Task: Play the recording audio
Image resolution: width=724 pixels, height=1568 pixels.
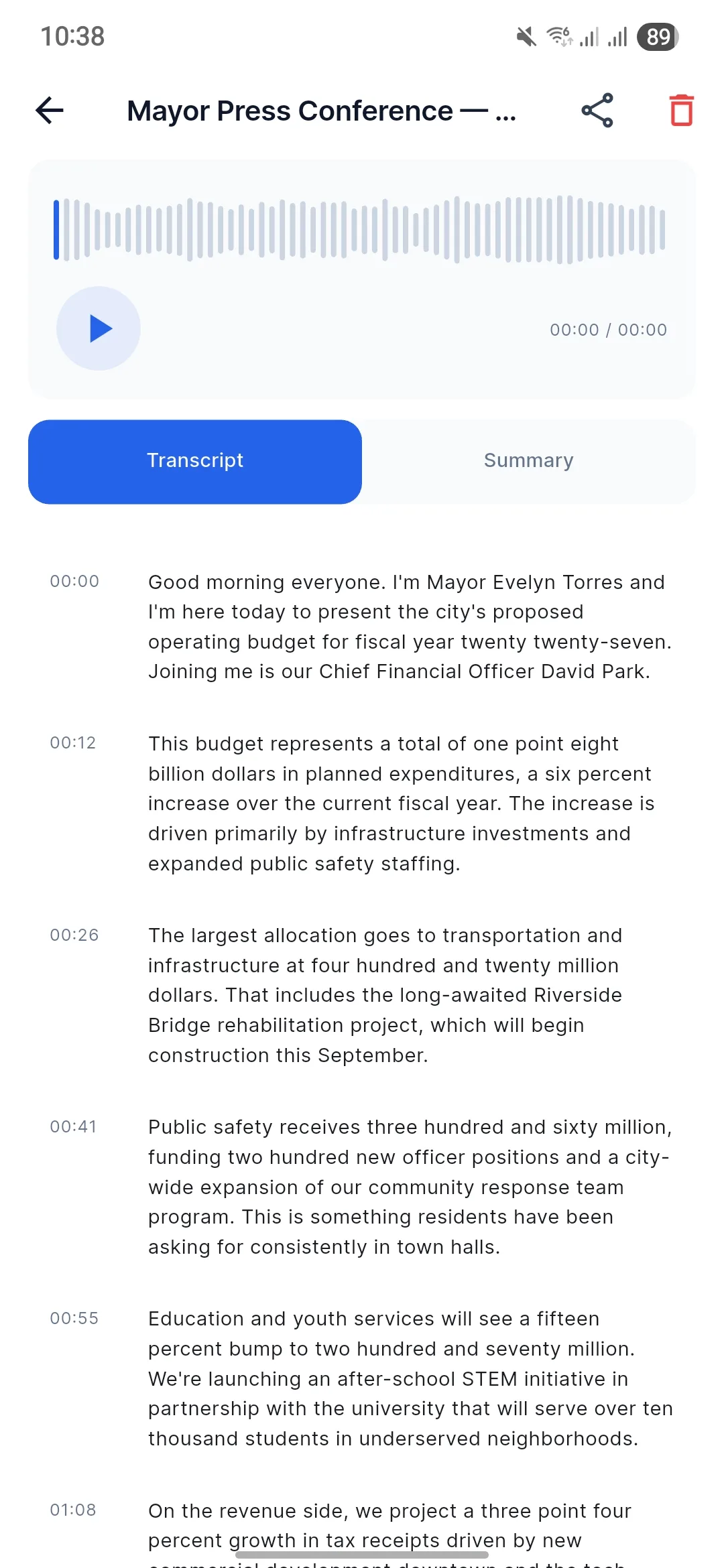Action: [99, 328]
